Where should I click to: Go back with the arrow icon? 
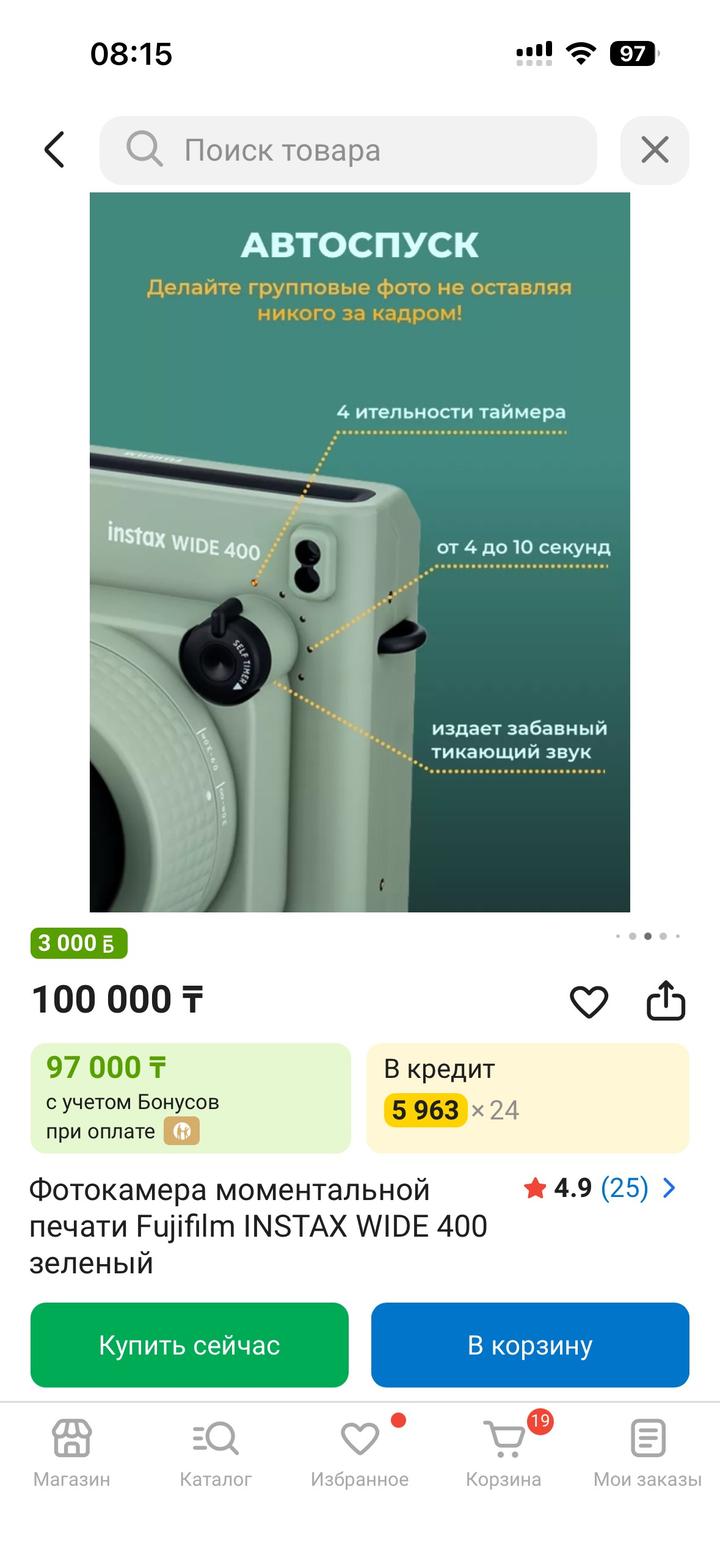(x=55, y=150)
